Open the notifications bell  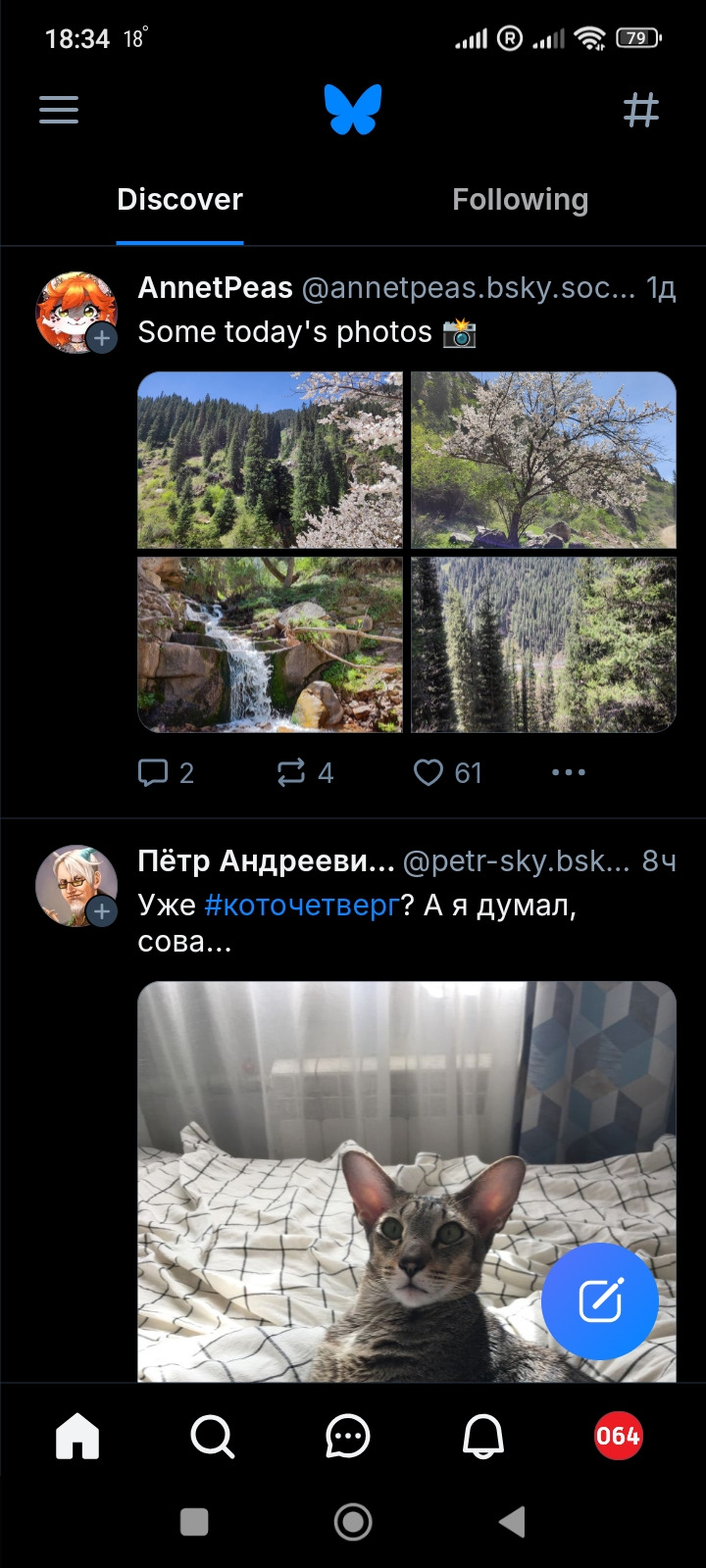pos(482,1437)
